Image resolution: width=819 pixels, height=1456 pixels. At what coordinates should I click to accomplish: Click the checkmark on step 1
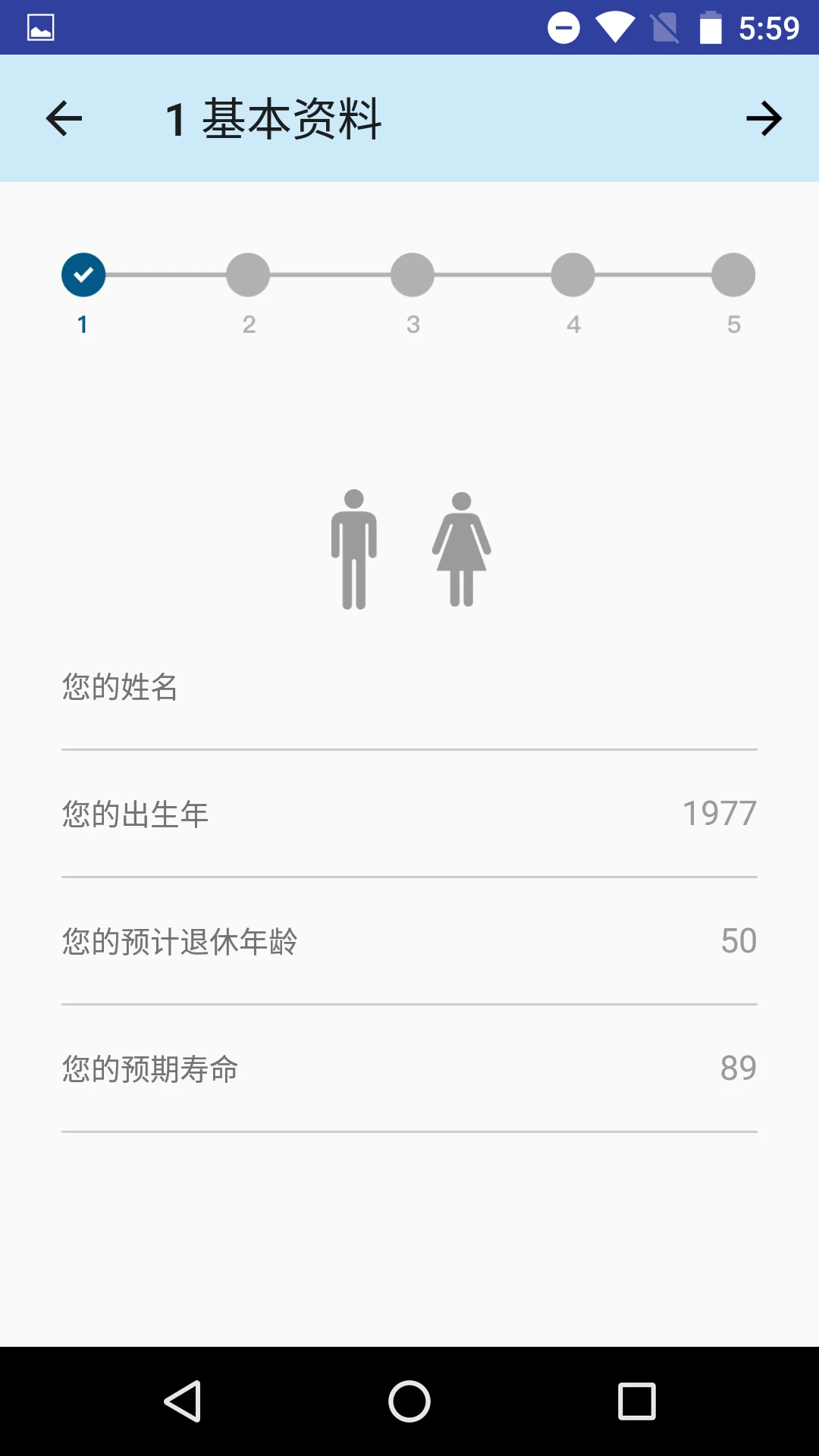pos(83,275)
